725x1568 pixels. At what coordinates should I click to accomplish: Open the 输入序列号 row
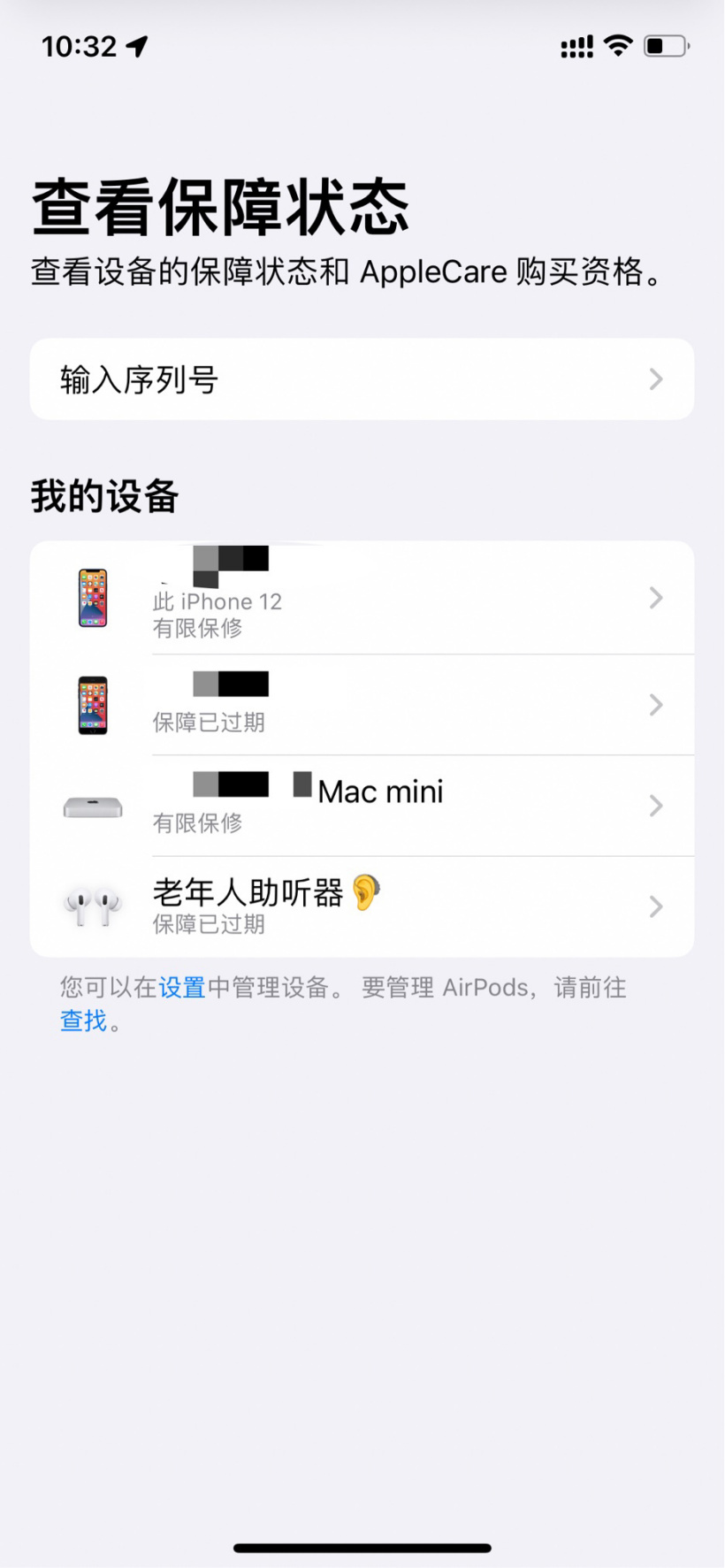click(362, 379)
